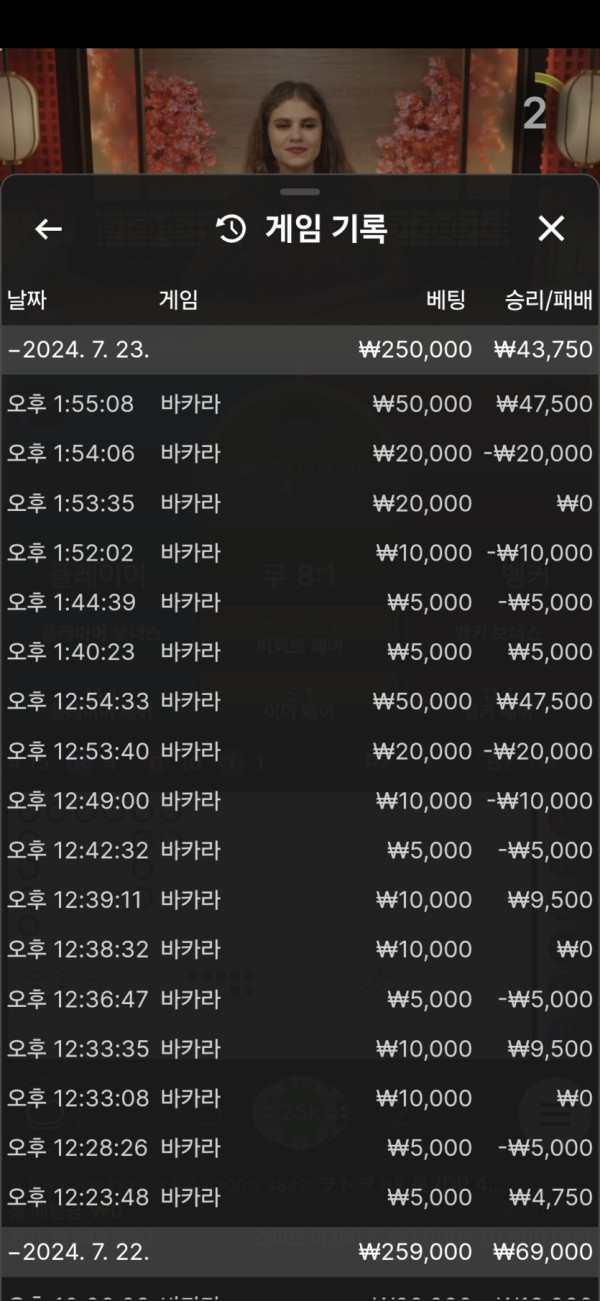The height and width of the screenshot is (1301, 600).
Task: Open the 오후 1:55:08 baccarat record
Action: [x=300, y=404]
